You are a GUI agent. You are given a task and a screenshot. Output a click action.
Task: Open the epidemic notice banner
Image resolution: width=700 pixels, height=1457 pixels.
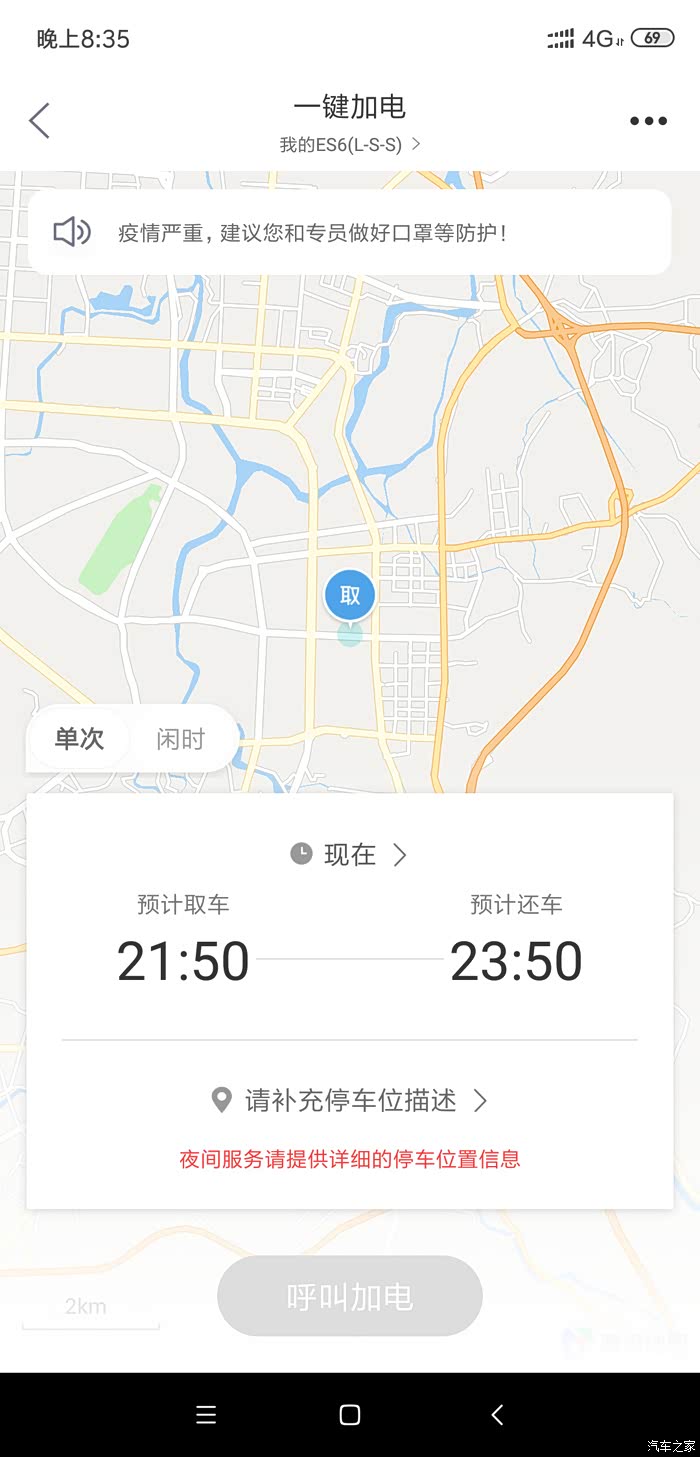[349, 233]
